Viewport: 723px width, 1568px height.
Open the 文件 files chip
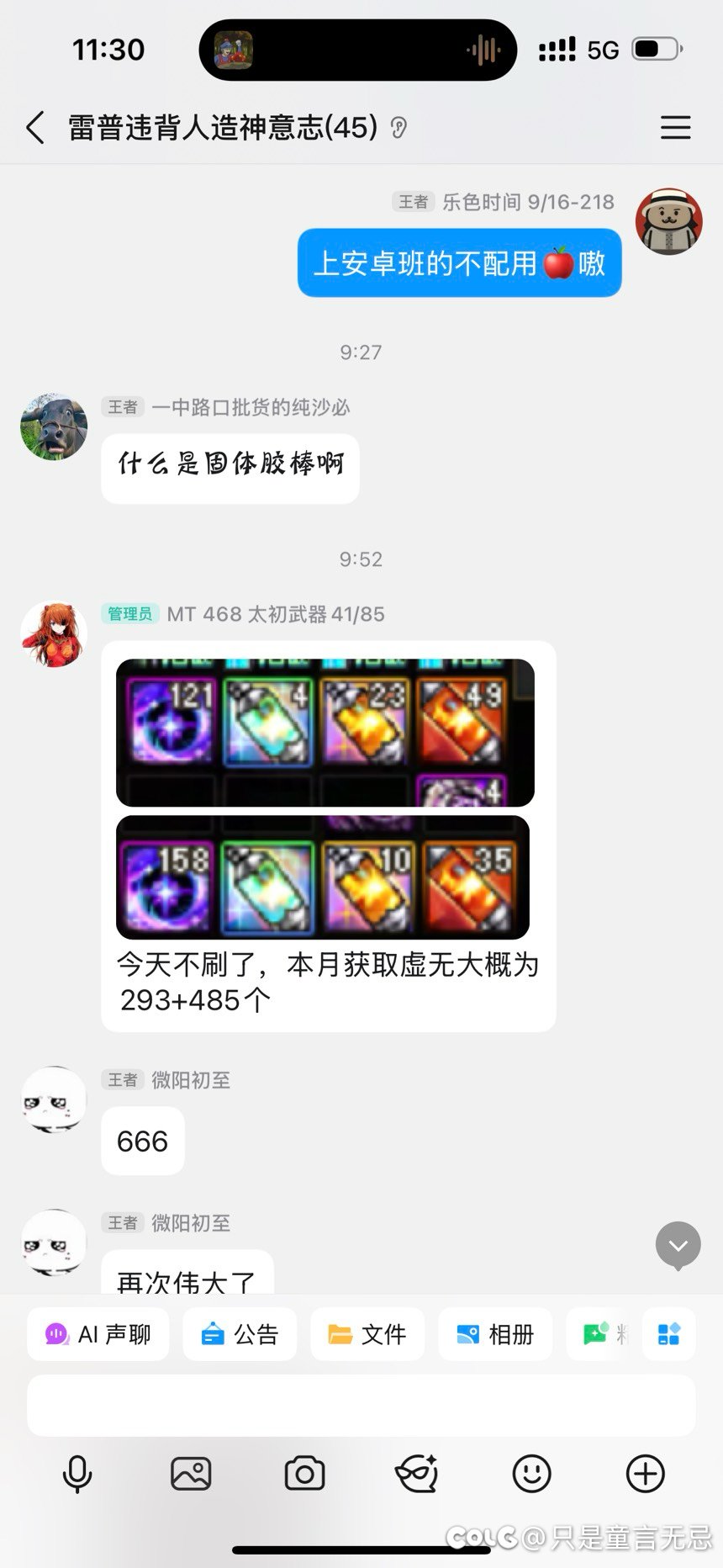coord(367,1334)
